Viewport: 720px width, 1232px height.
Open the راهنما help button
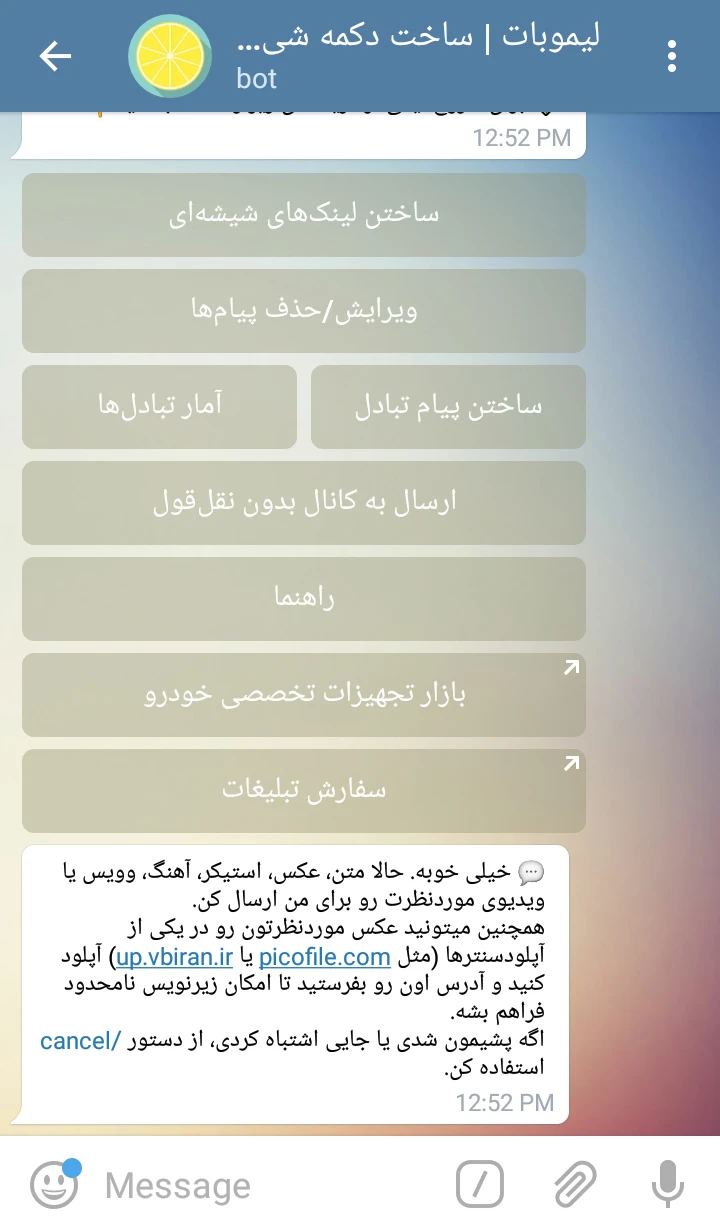click(x=304, y=599)
